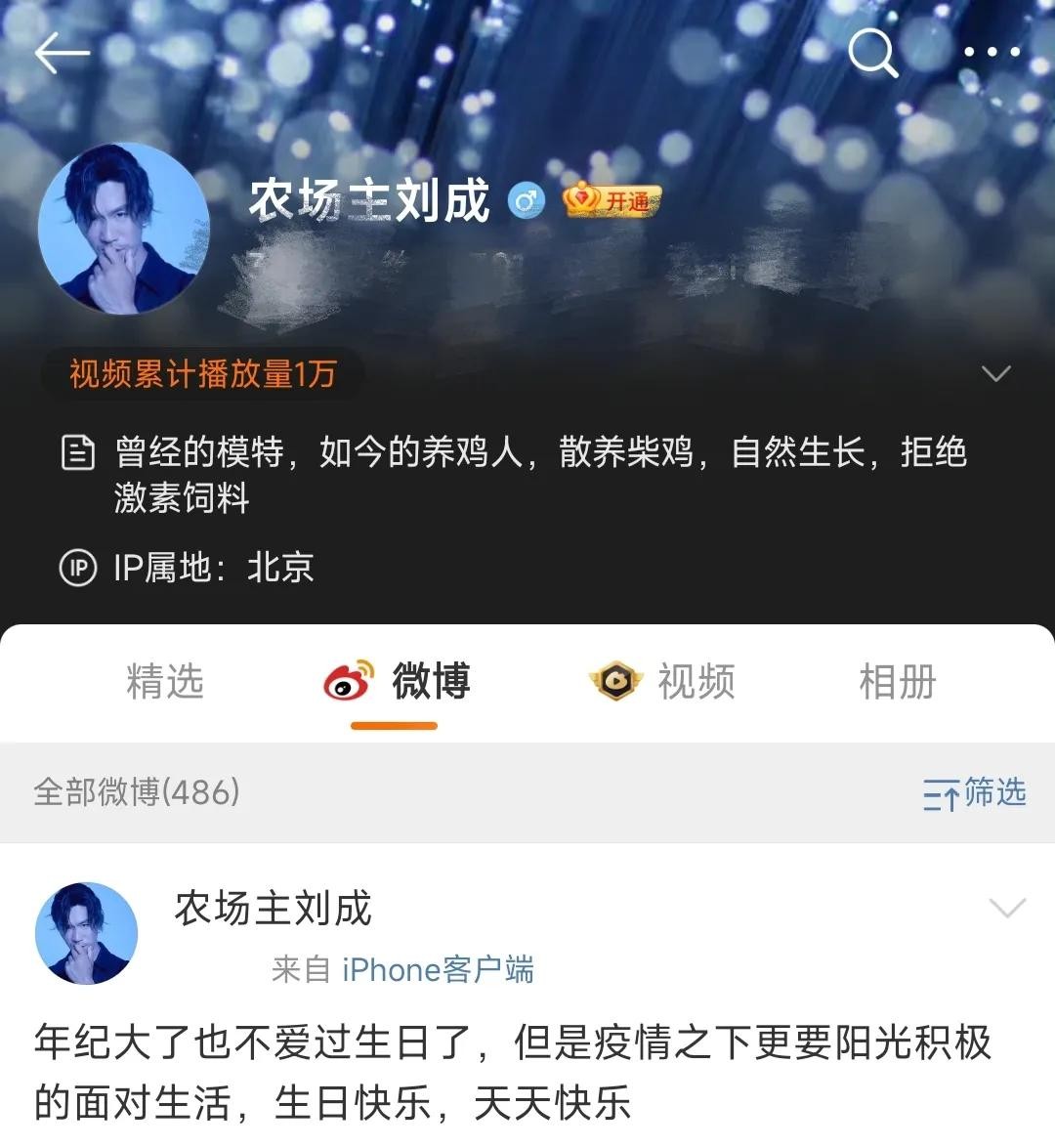Go back using the top arrow
Screen dimensions: 1055x1148
point(62,54)
